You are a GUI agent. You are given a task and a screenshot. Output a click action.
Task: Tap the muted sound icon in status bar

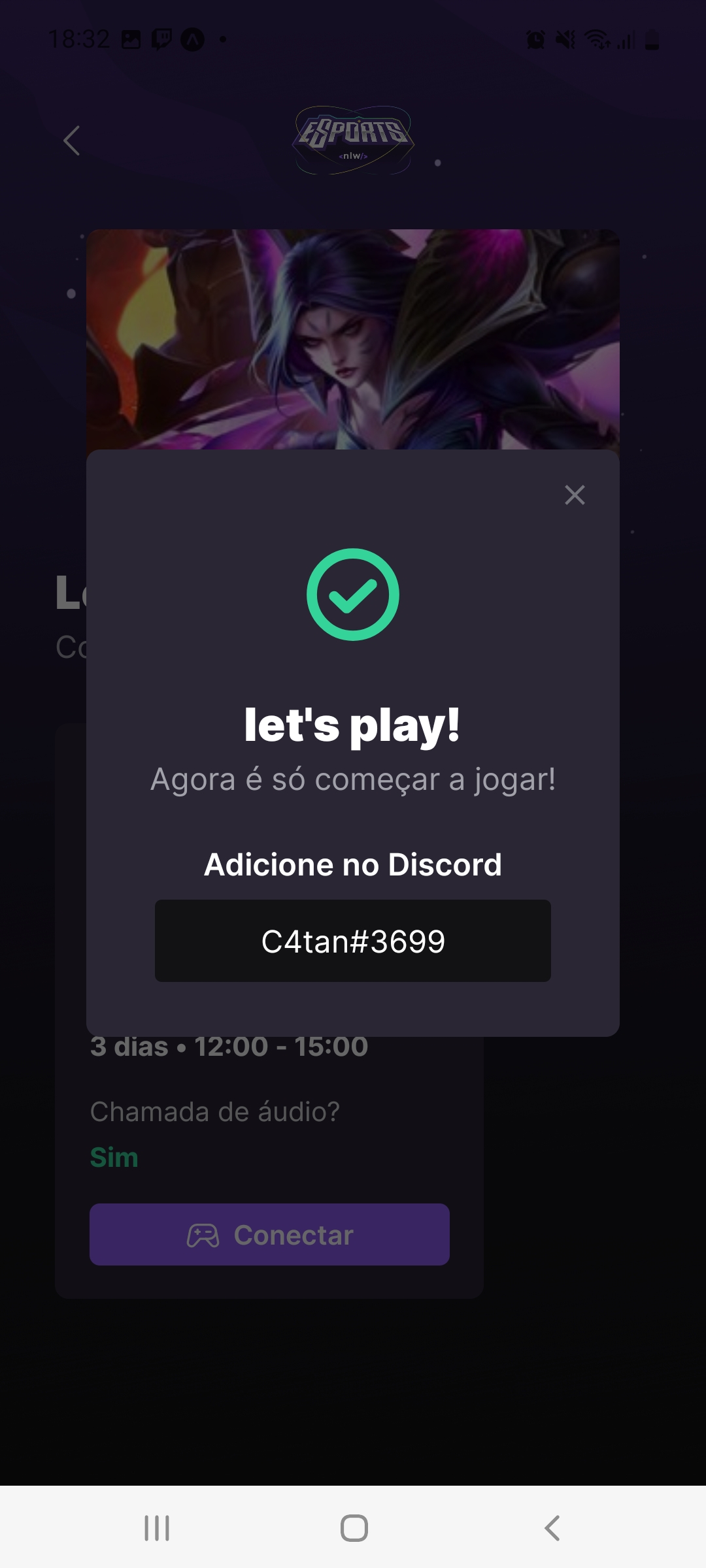(x=566, y=41)
